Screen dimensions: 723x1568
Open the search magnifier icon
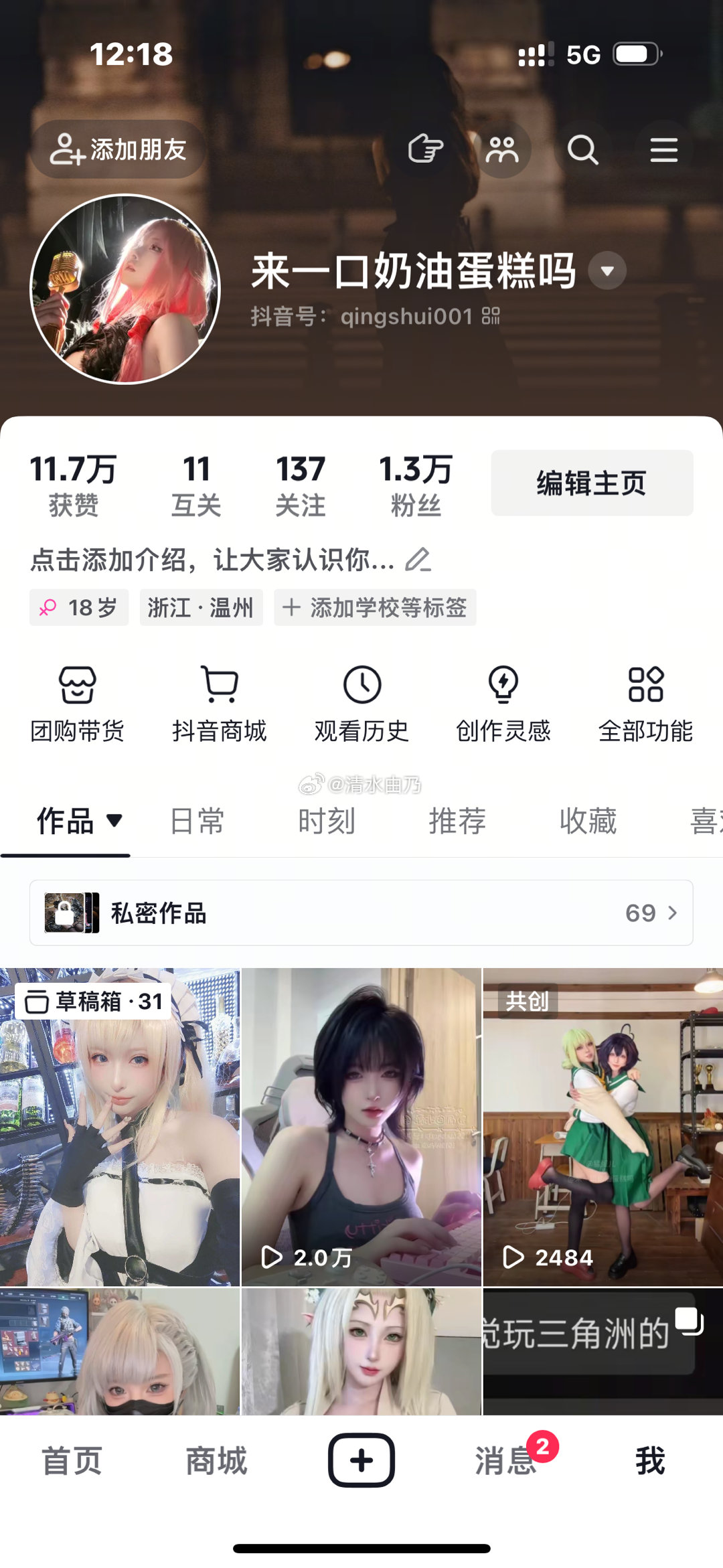[582, 149]
